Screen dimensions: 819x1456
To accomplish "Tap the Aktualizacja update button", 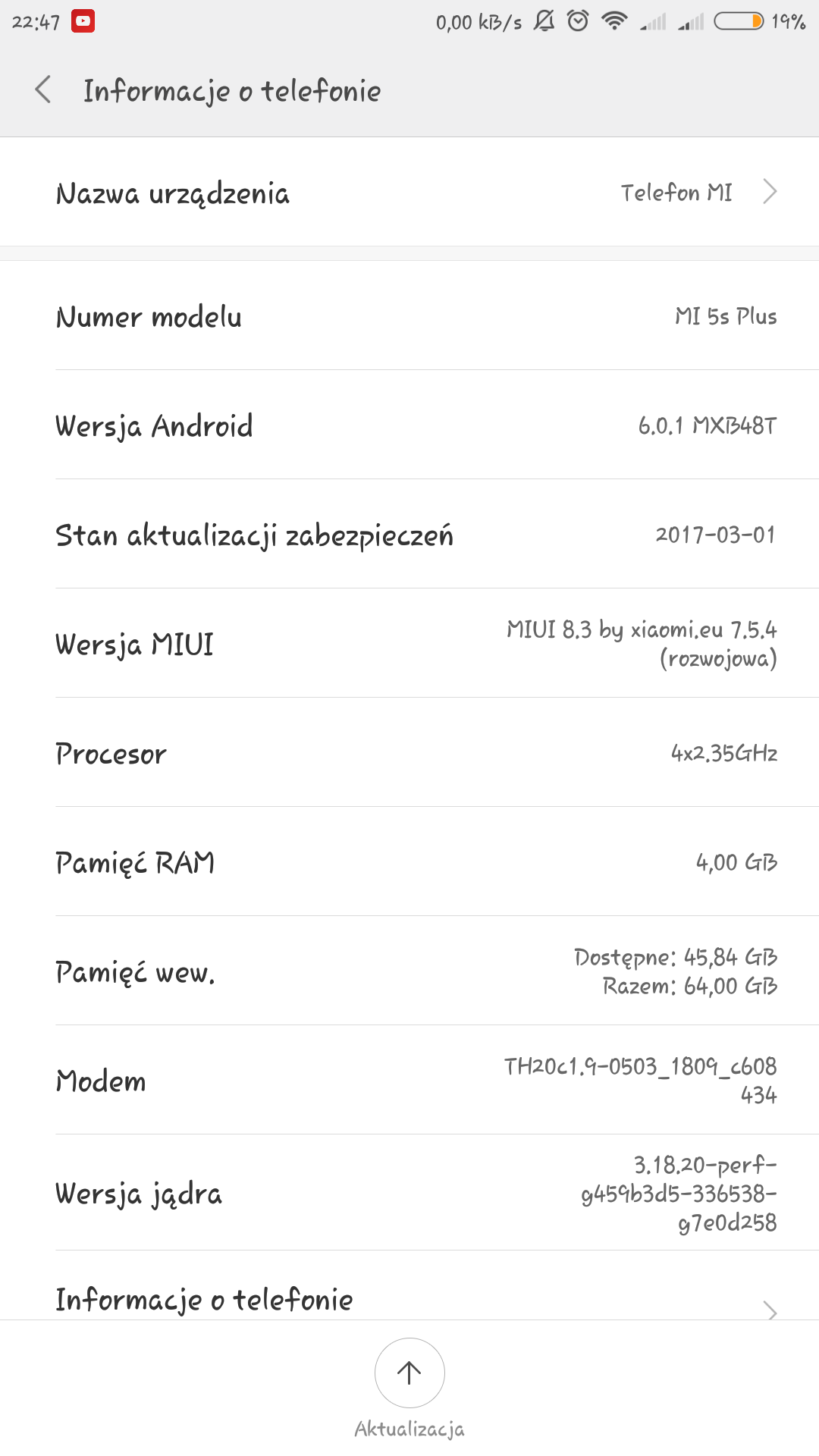I will coord(409,1373).
